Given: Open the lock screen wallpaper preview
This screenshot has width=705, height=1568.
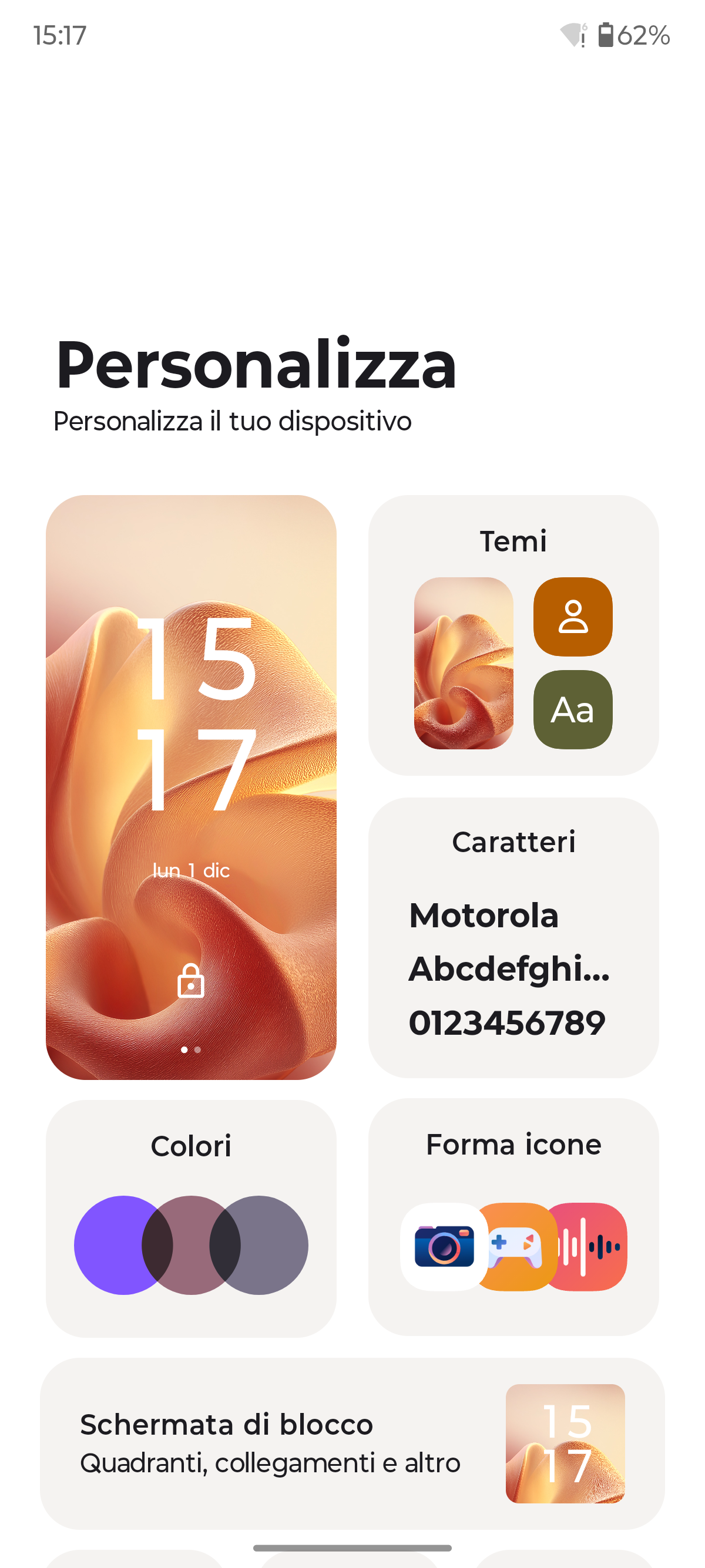Looking at the screenshot, I should point(190,786).
